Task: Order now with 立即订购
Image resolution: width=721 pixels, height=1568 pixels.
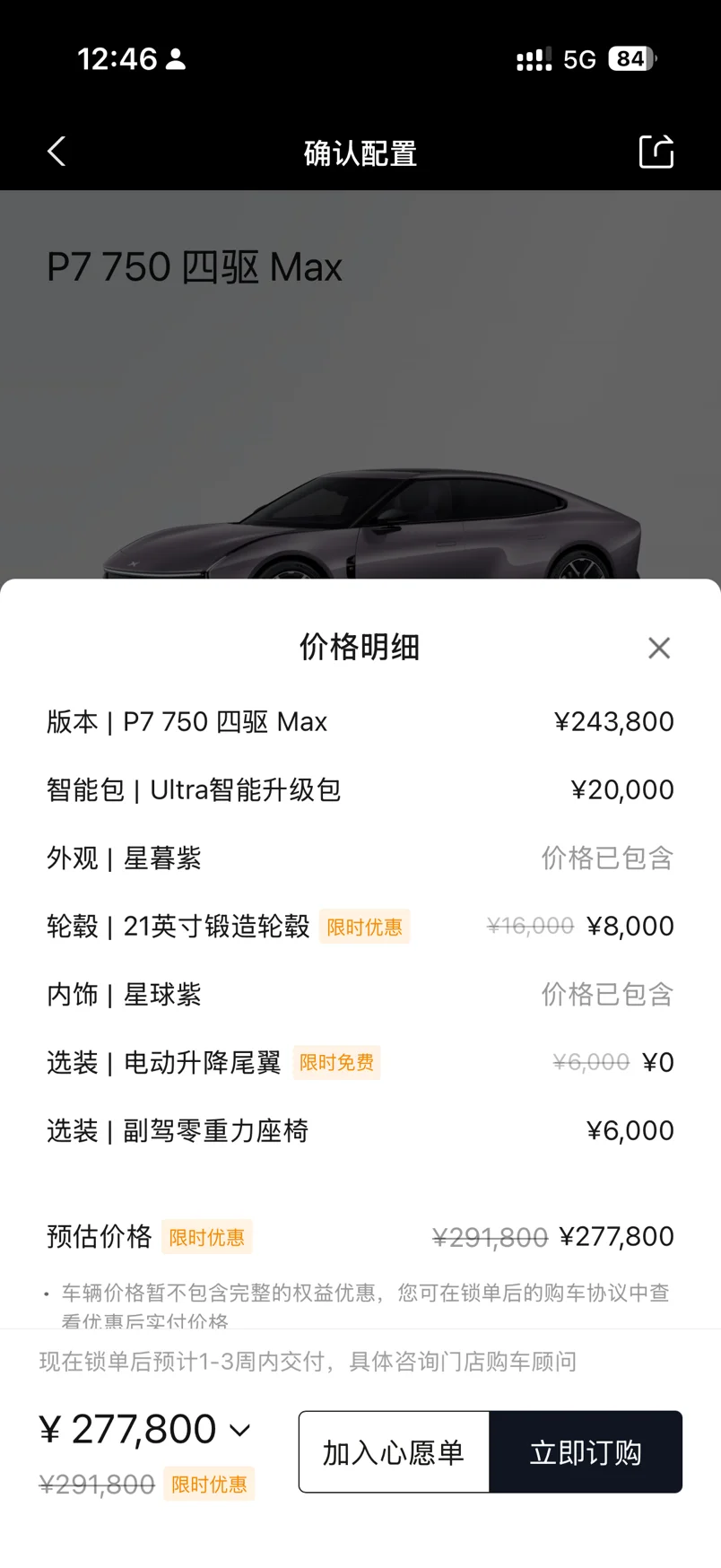Action: click(x=586, y=1451)
